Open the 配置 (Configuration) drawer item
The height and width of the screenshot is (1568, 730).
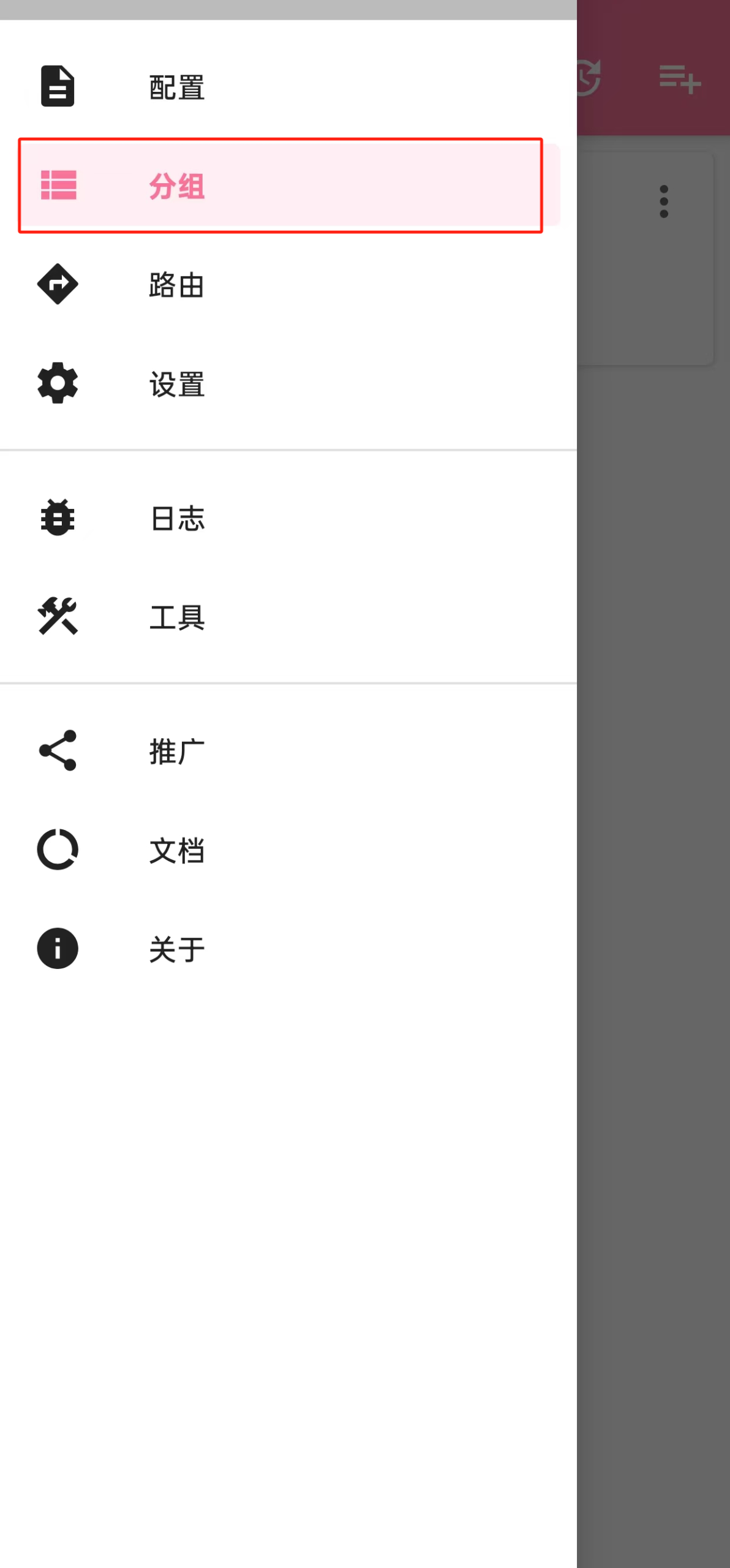pos(176,87)
